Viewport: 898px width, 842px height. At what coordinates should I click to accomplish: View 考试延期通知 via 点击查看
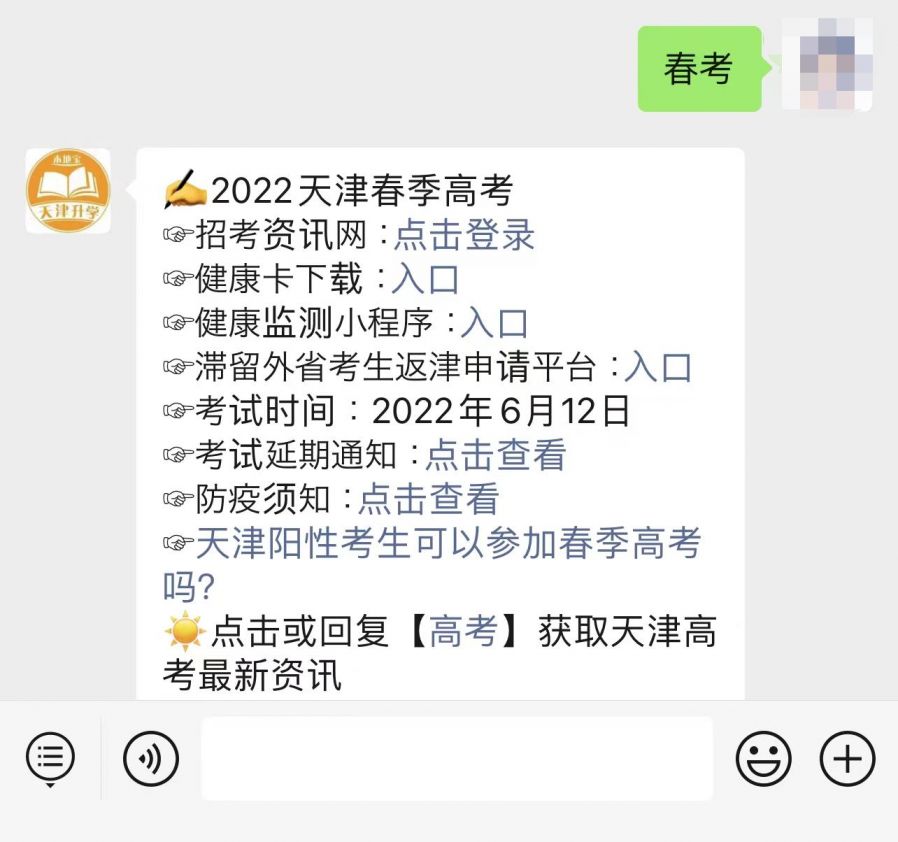point(496,455)
